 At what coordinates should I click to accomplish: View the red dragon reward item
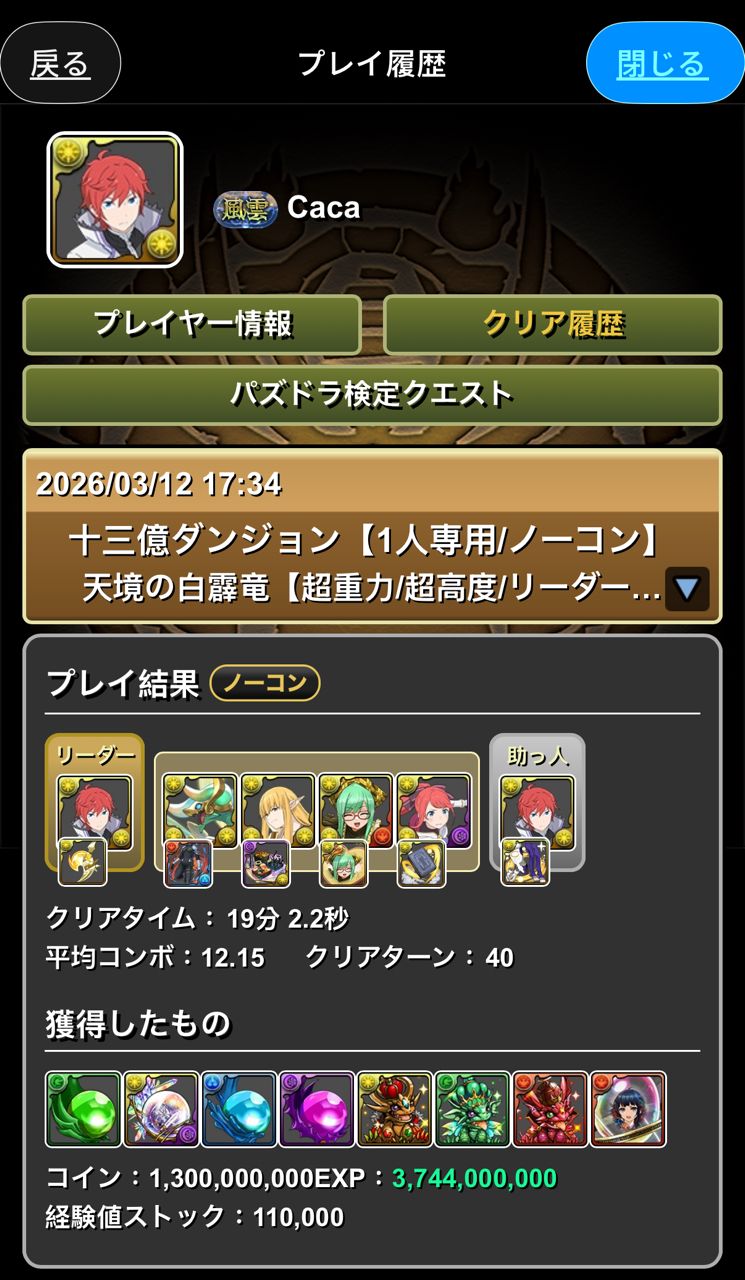tap(551, 1109)
